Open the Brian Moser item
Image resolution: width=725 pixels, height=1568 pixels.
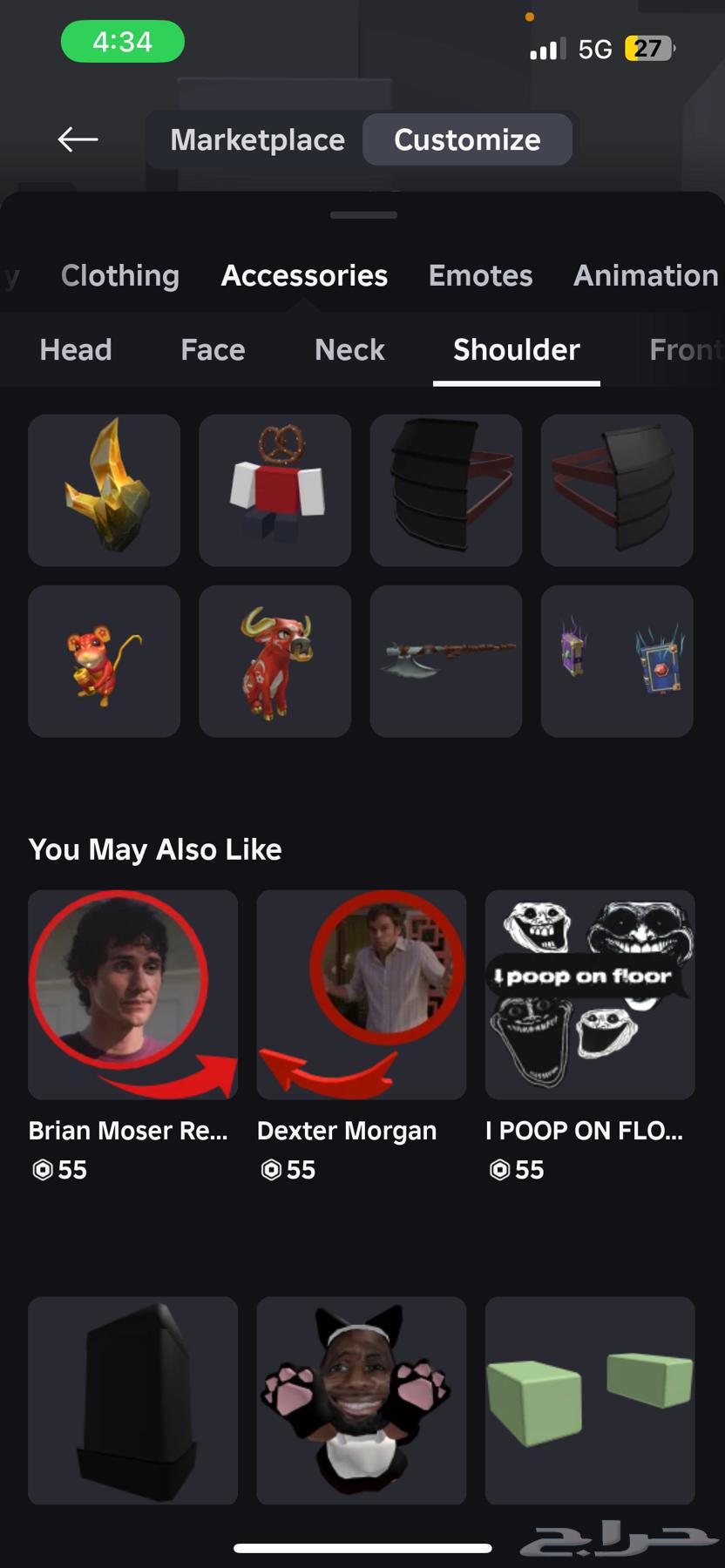click(132, 994)
